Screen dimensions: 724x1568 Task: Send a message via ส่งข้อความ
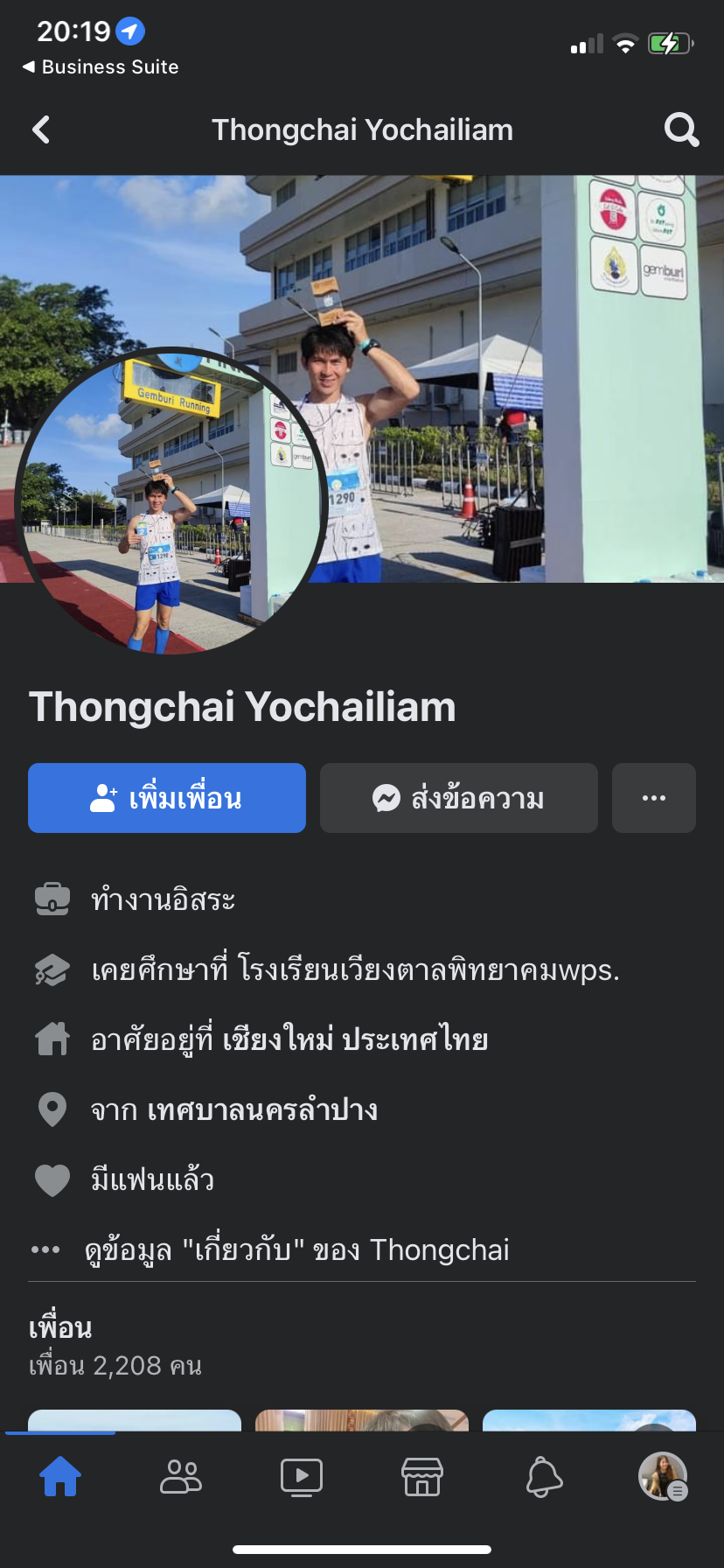(459, 798)
